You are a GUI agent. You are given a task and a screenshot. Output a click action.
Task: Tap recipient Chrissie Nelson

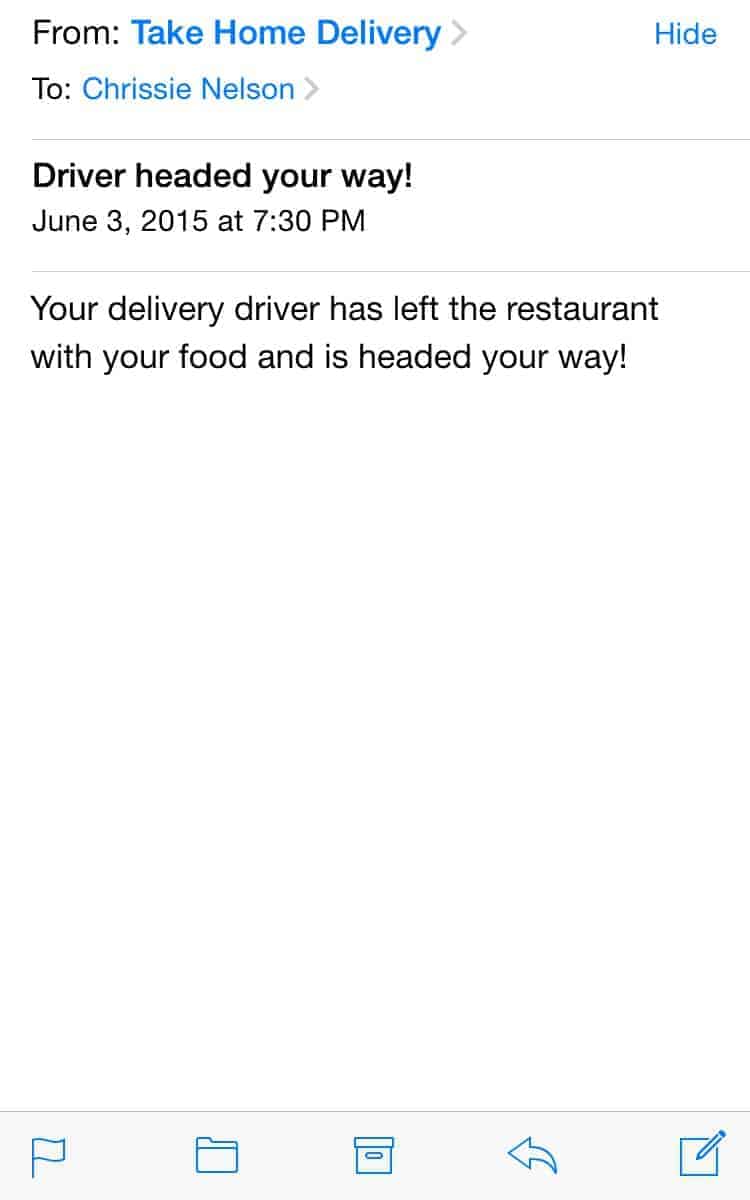(x=188, y=89)
